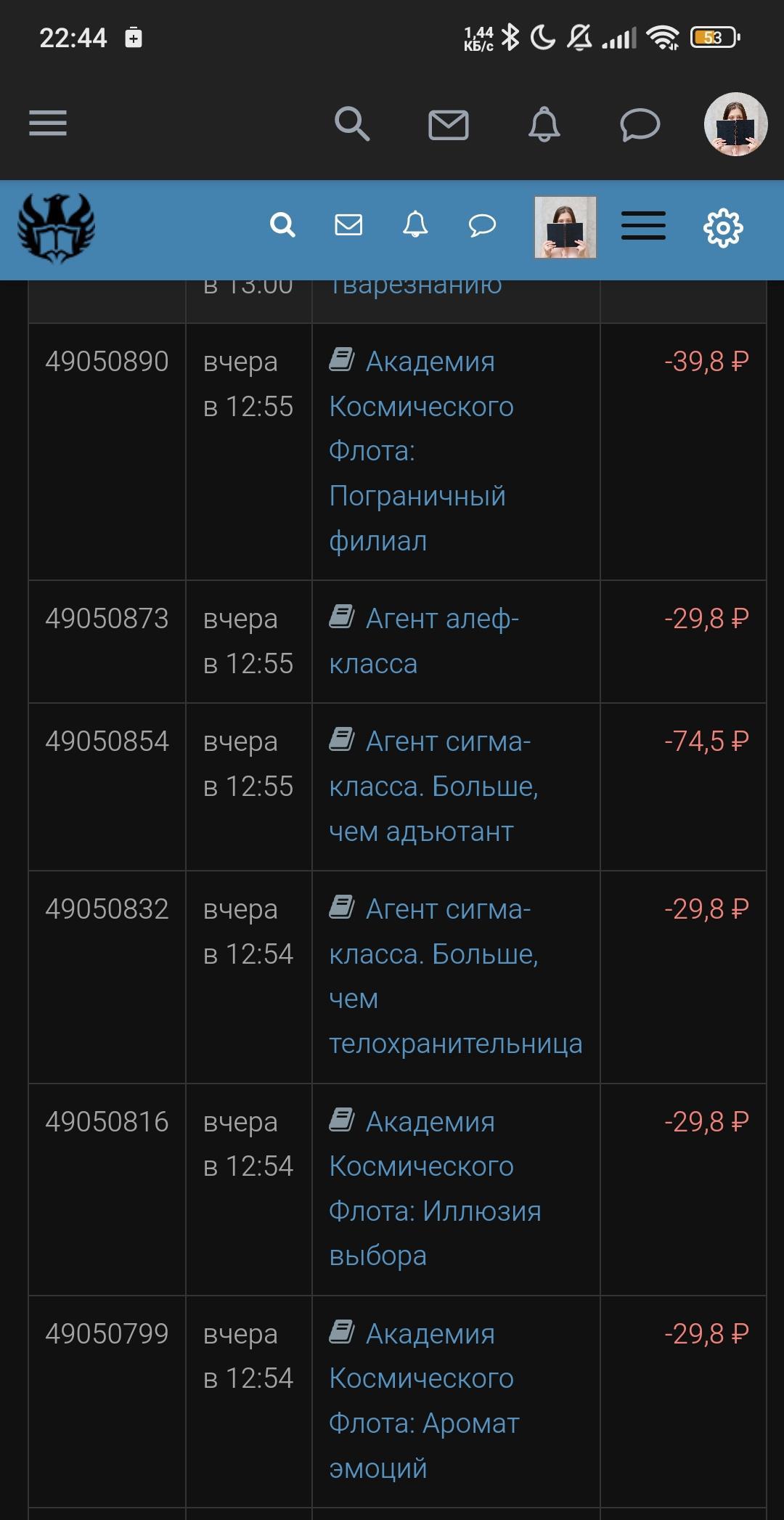The width and height of the screenshot is (784, 1520).
Task: Open book "Академия Космического Флота: Пограничный филиал"
Action: [x=420, y=451]
